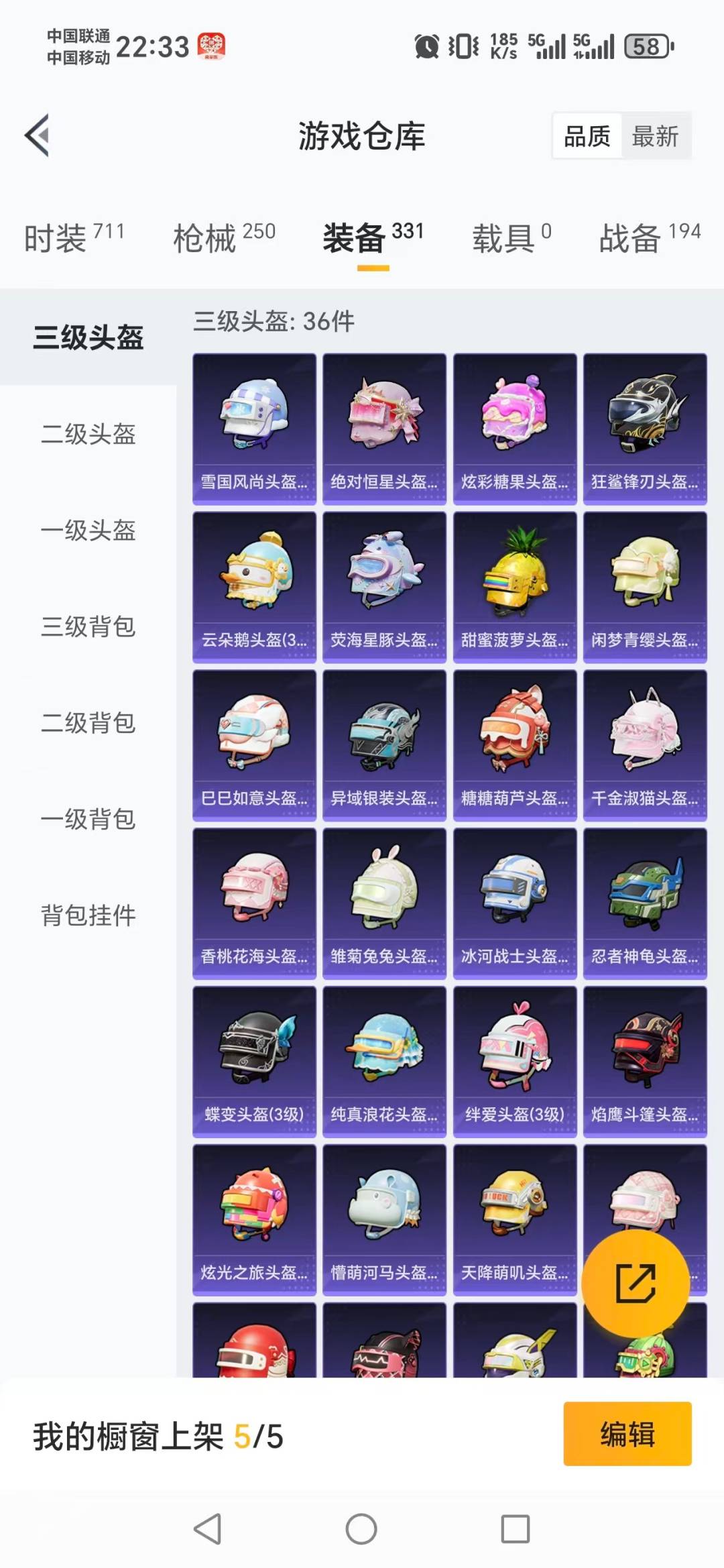Viewport: 724px width, 1568px height.
Task: Select the 懵萌河马头盔 hippo helmet
Action: tap(384, 1217)
